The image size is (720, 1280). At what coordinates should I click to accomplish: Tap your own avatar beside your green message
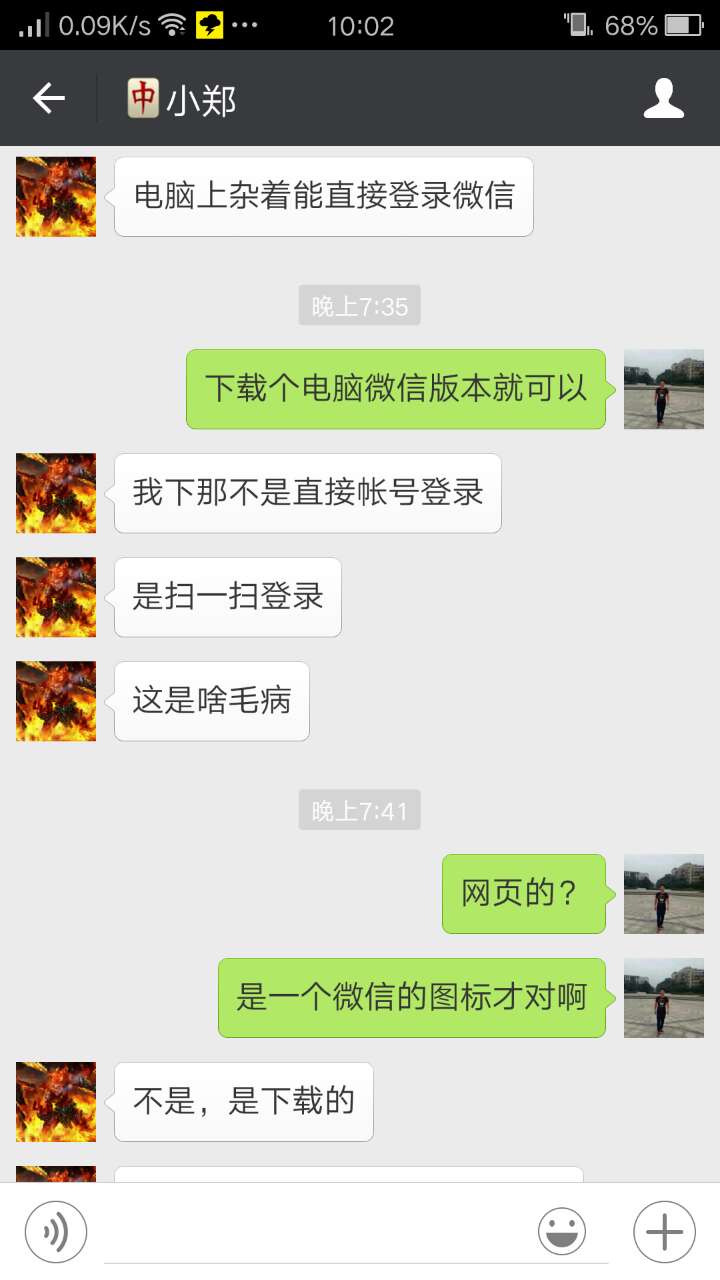663,390
